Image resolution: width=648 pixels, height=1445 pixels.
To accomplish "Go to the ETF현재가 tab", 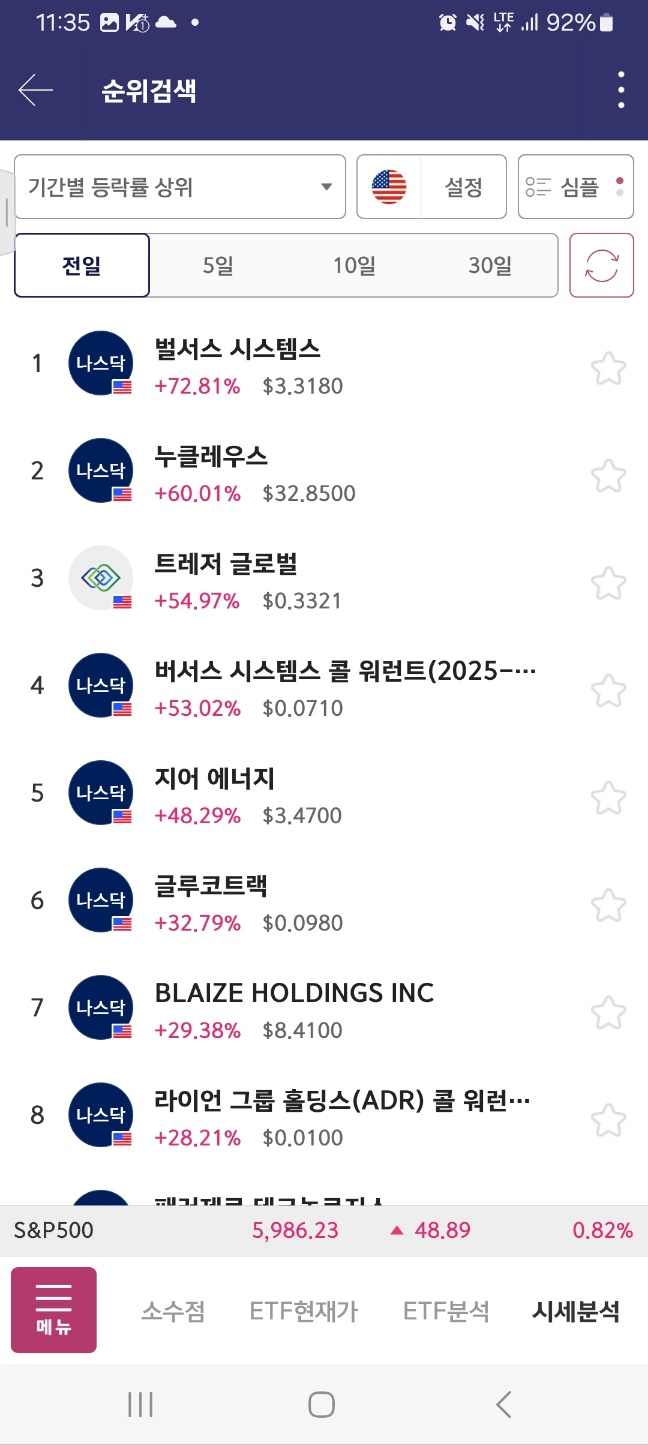I will click(303, 1312).
